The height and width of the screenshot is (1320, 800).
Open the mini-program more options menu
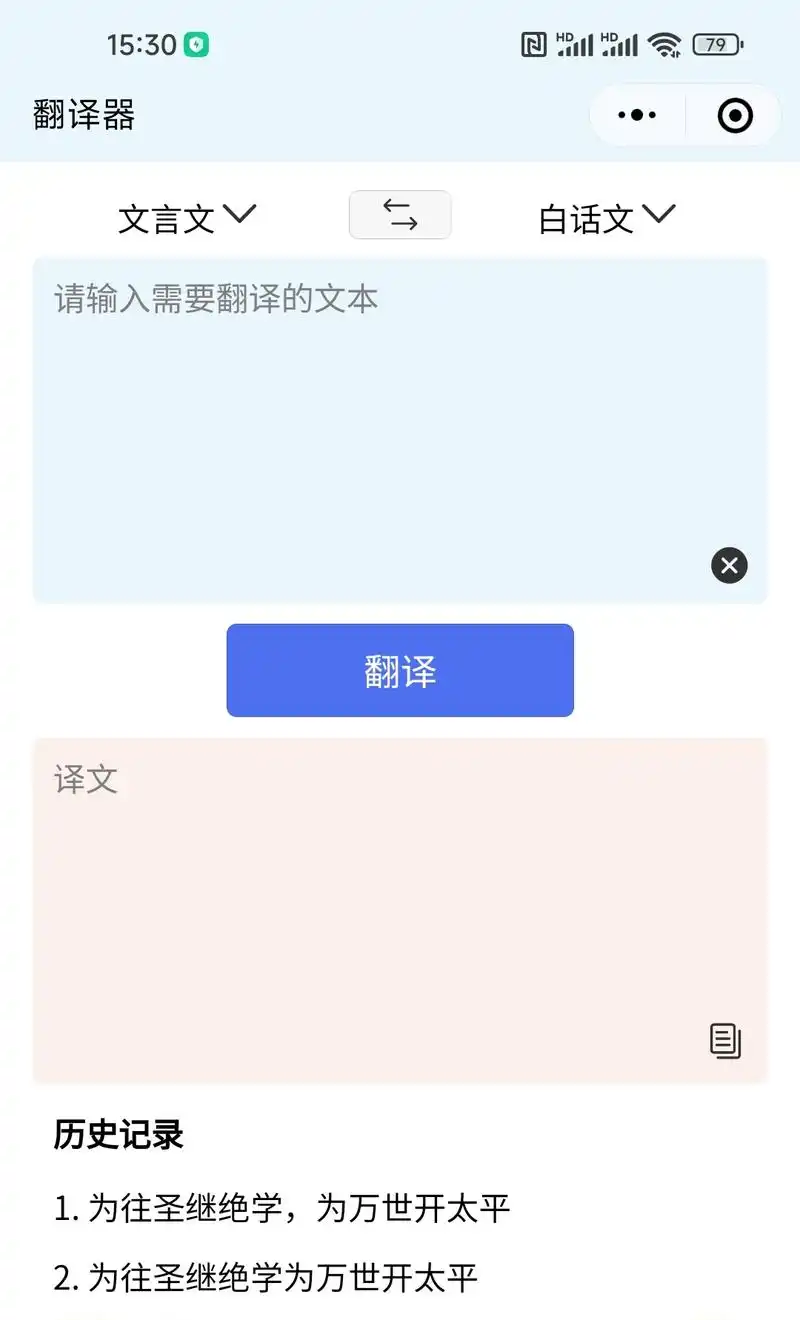click(x=637, y=115)
